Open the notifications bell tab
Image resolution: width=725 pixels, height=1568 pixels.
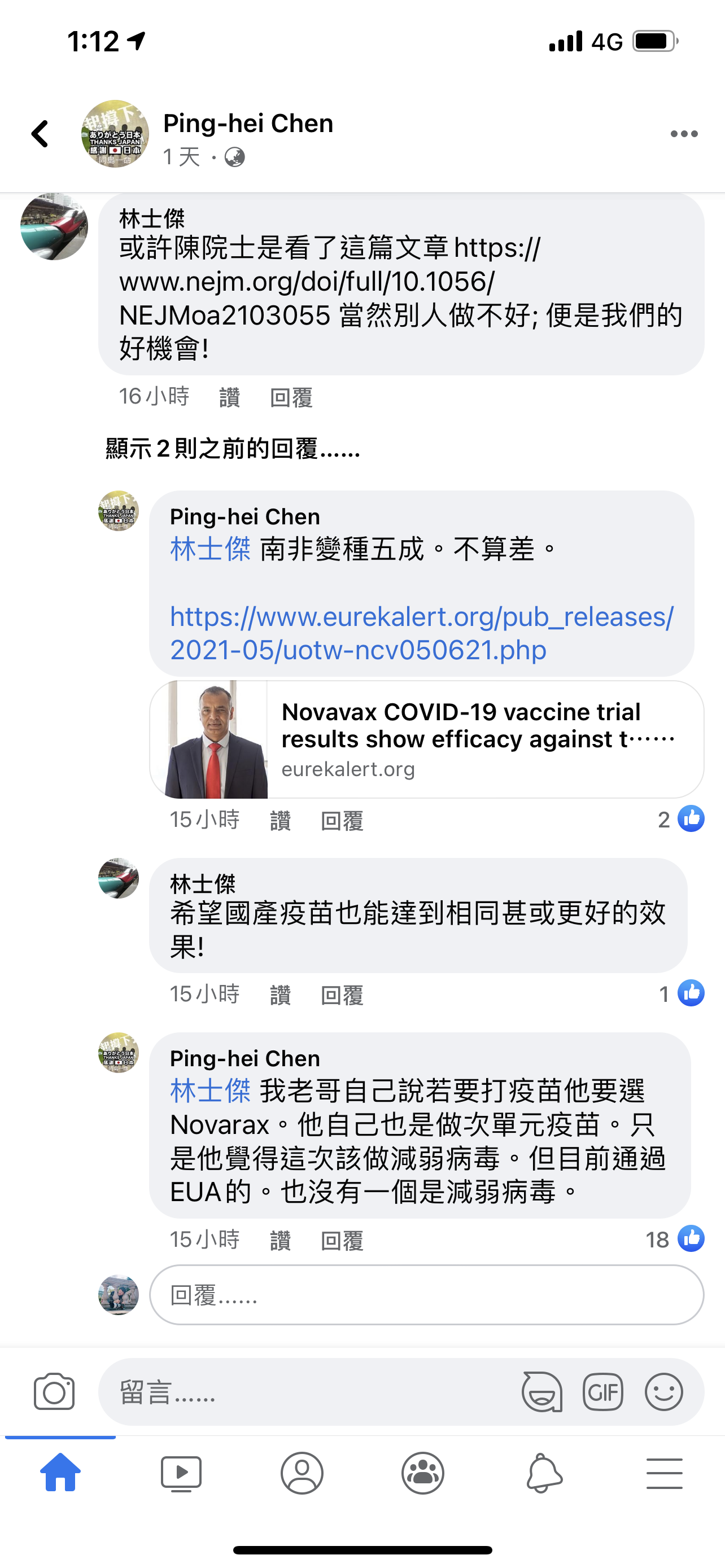[544, 1473]
